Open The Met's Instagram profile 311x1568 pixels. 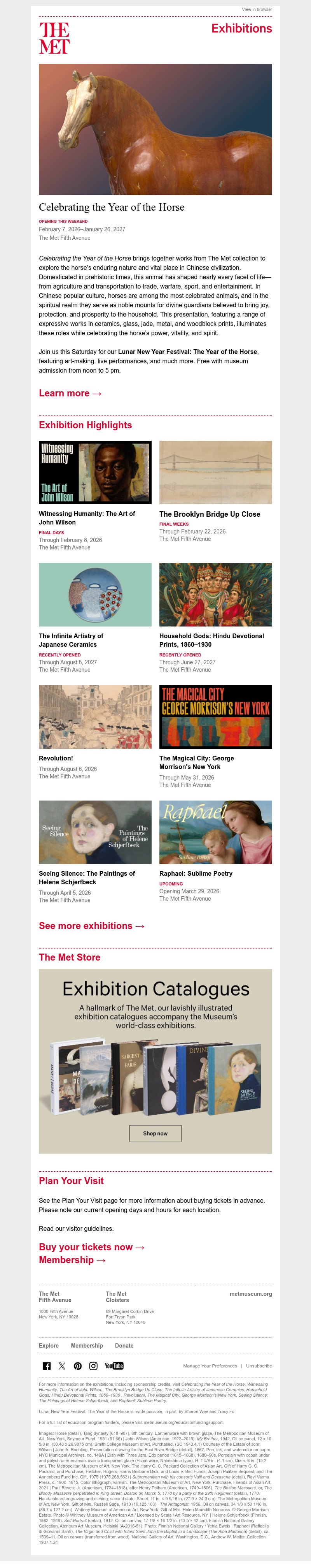[94, 1366]
